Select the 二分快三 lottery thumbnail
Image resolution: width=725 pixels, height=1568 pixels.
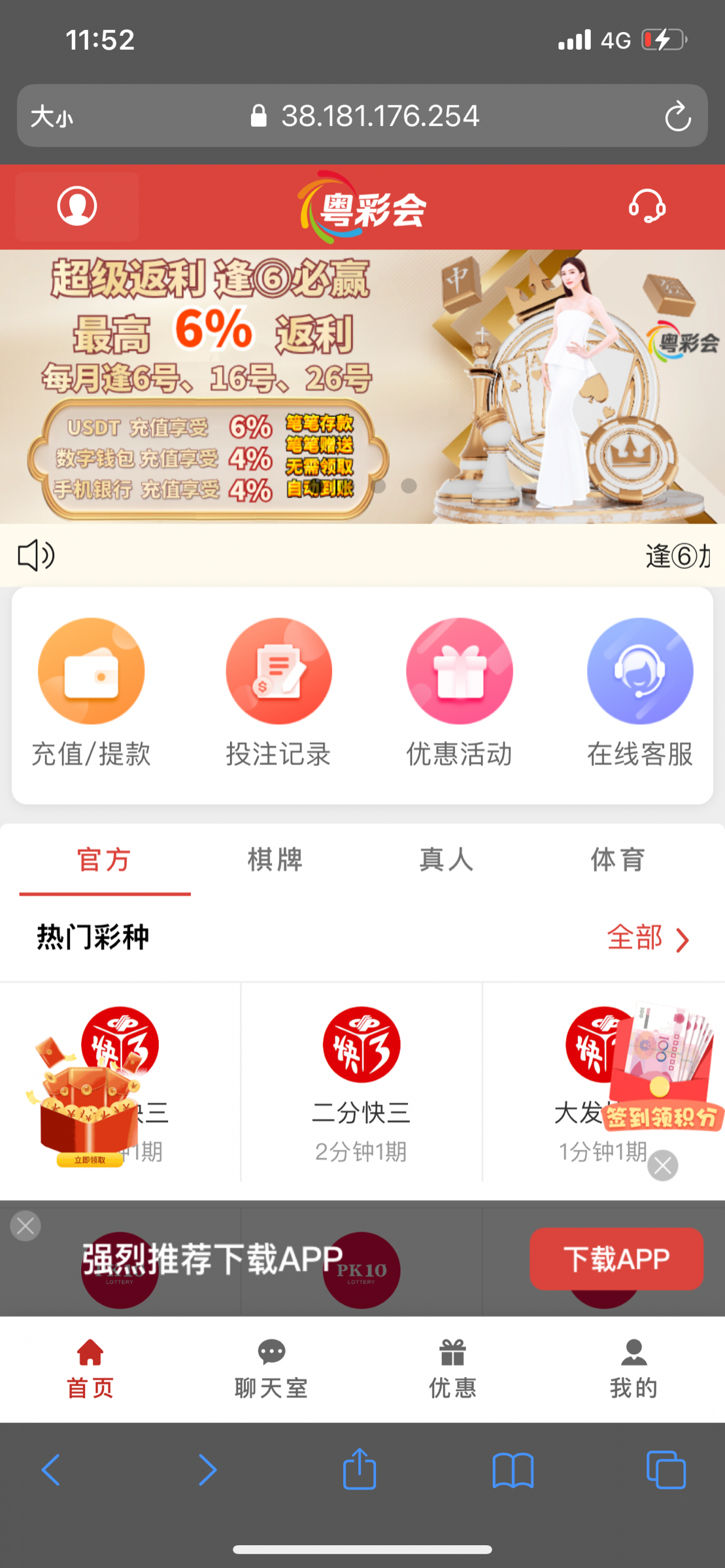click(362, 1071)
